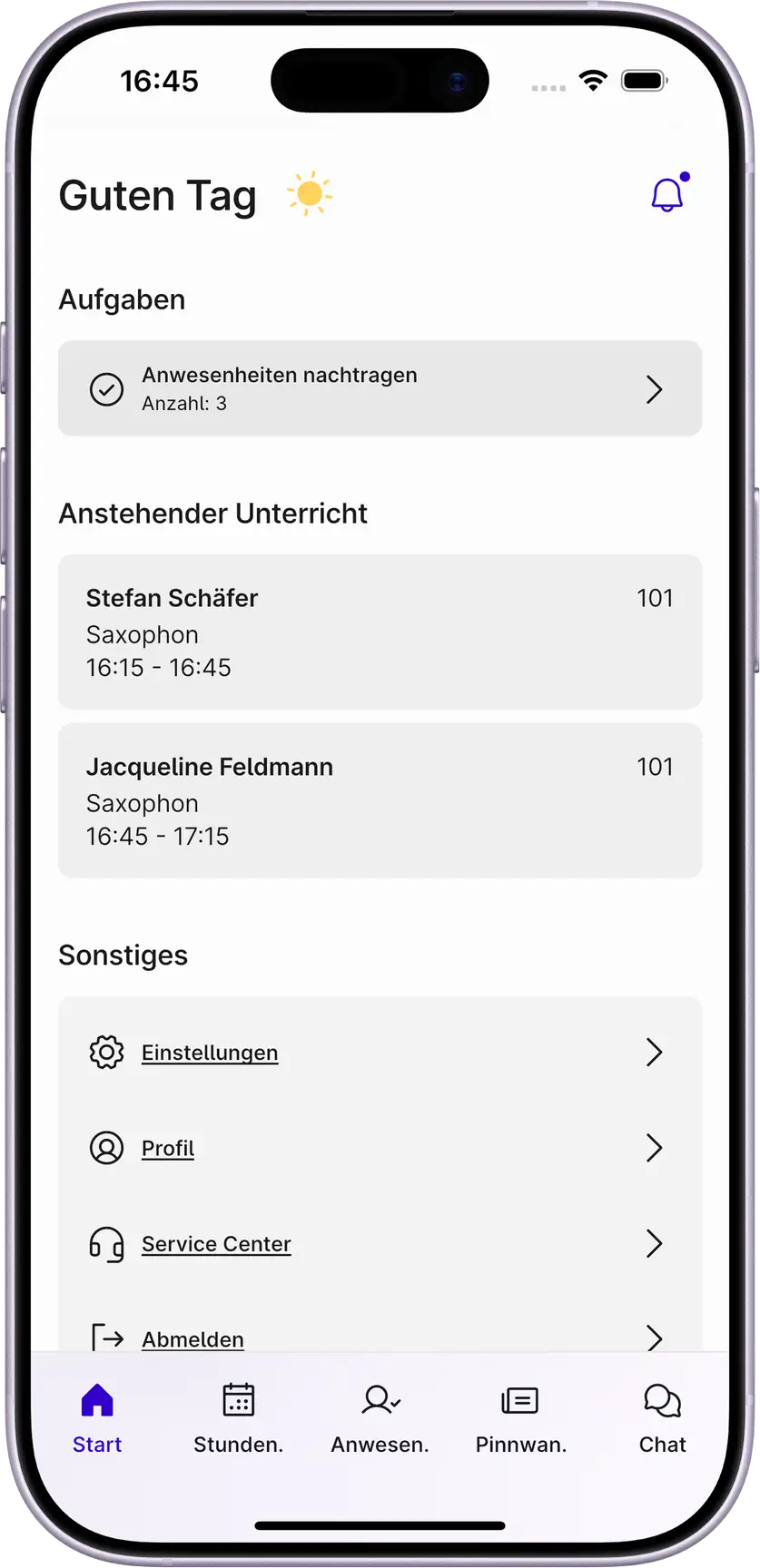Click the Abmelden logout icon
This screenshot has width=760, height=1568.
click(106, 1338)
